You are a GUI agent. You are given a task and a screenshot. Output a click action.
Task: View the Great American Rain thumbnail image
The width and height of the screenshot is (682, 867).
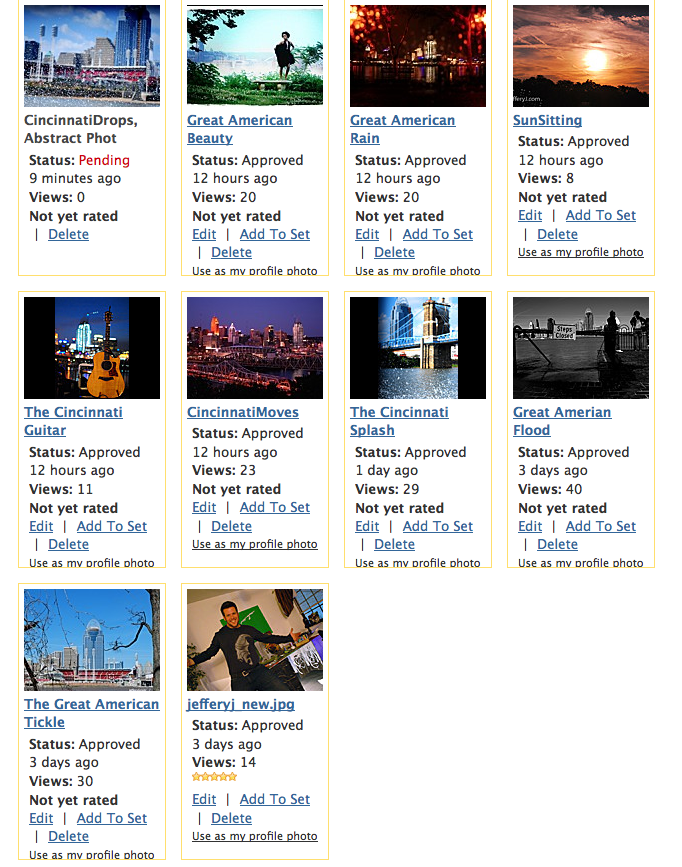point(418,55)
